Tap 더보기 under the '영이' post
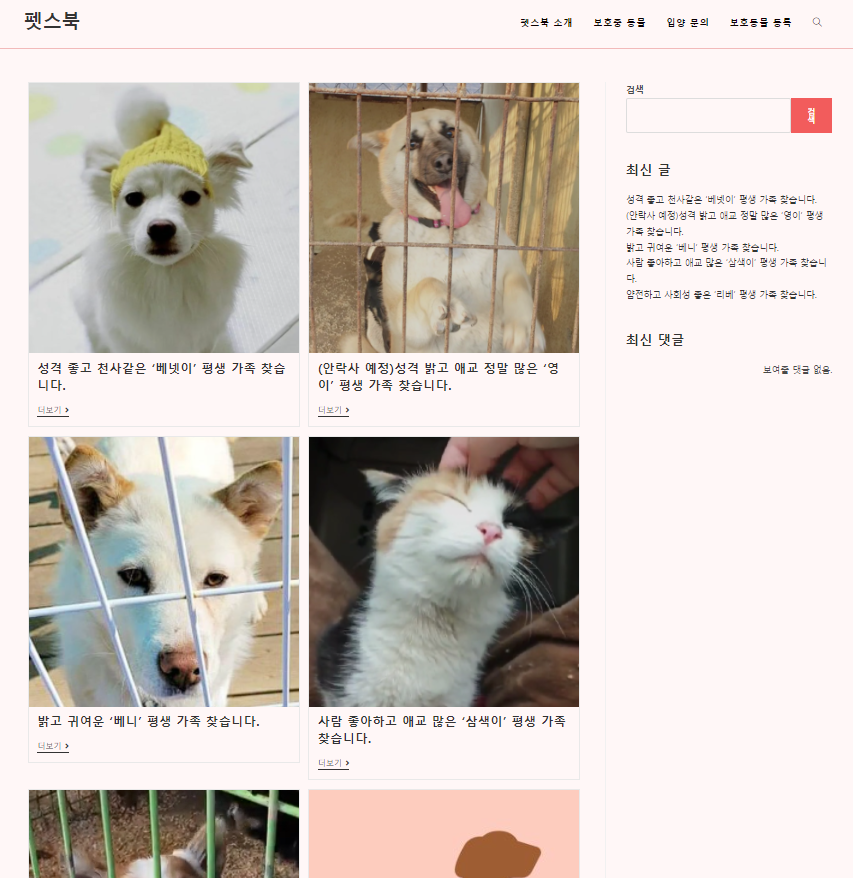Image resolution: width=853 pixels, height=878 pixels. pos(333,410)
